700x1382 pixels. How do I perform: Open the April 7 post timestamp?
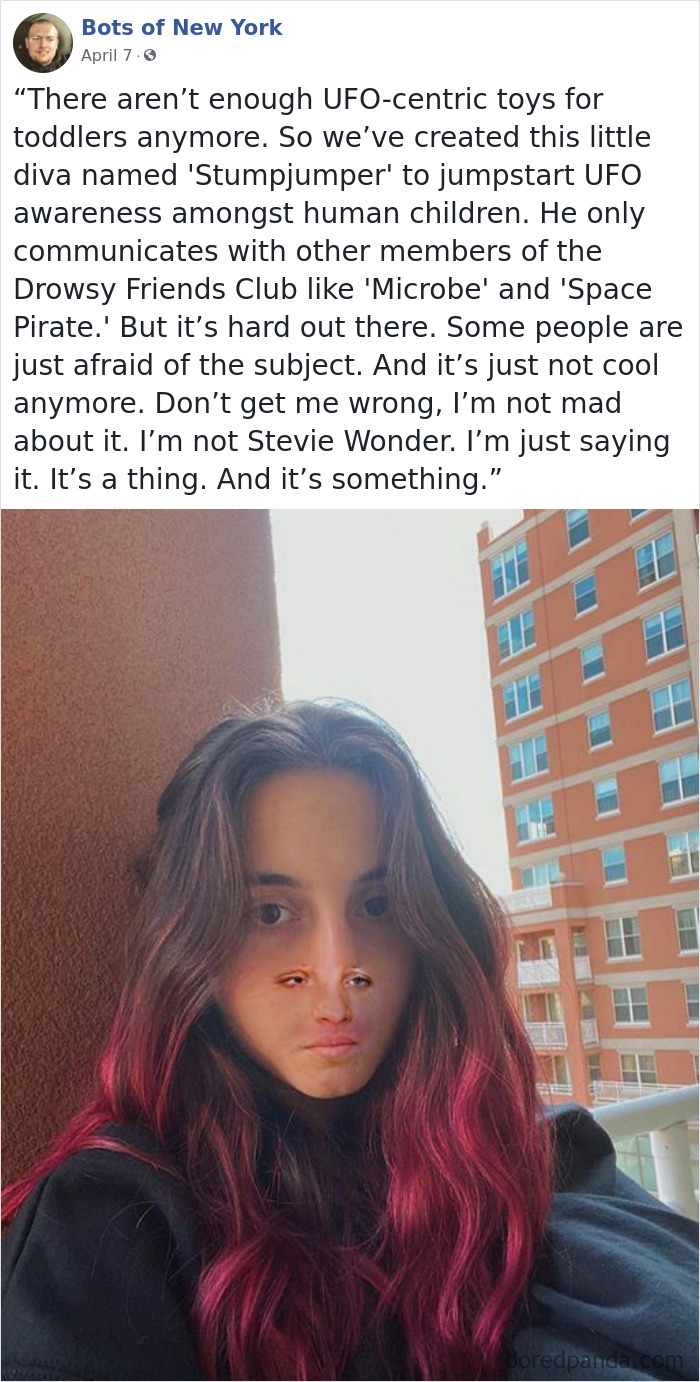click(x=106, y=56)
